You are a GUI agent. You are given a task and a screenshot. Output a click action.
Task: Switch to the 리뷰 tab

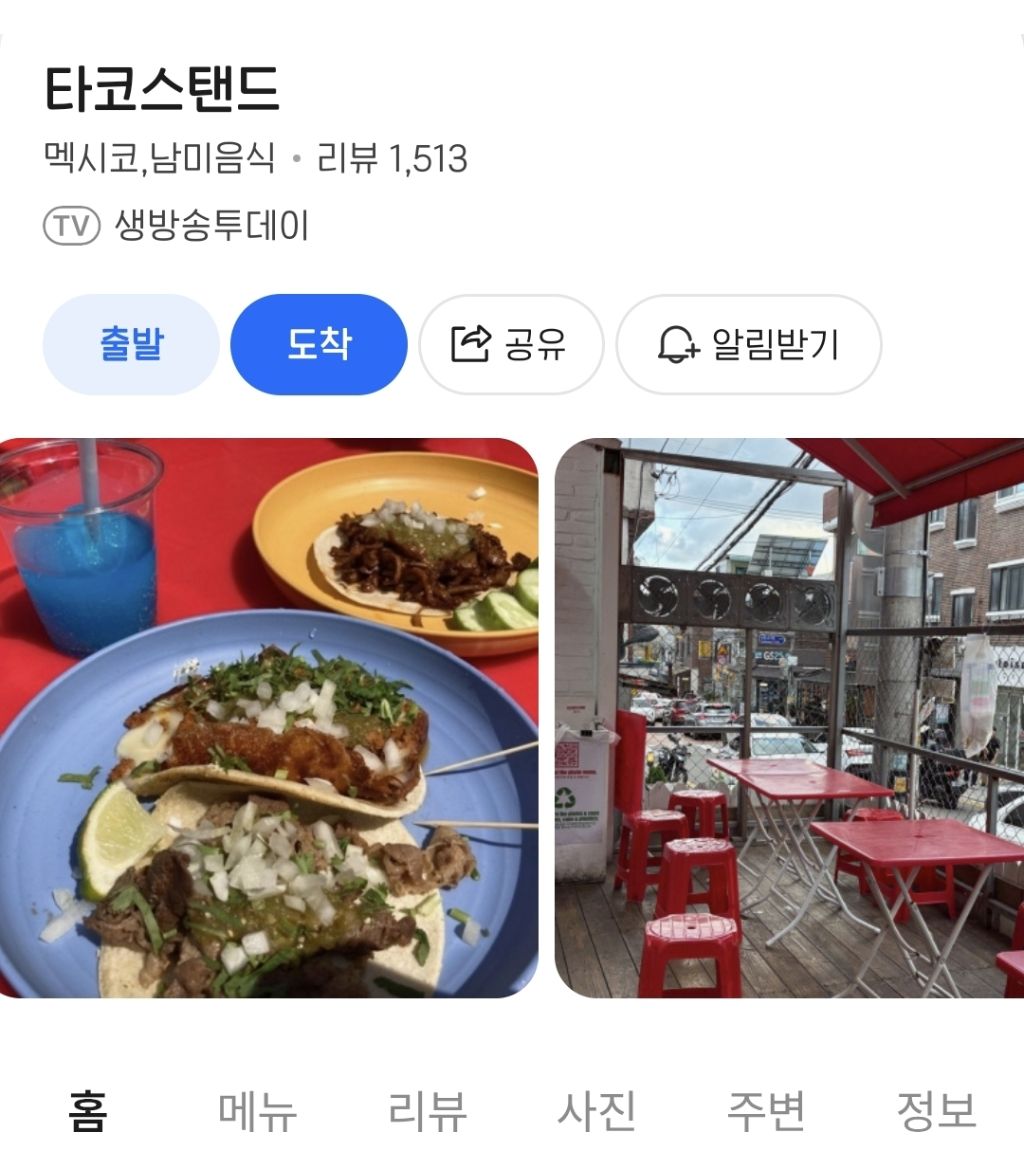pyautogui.click(x=428, y=1111)
